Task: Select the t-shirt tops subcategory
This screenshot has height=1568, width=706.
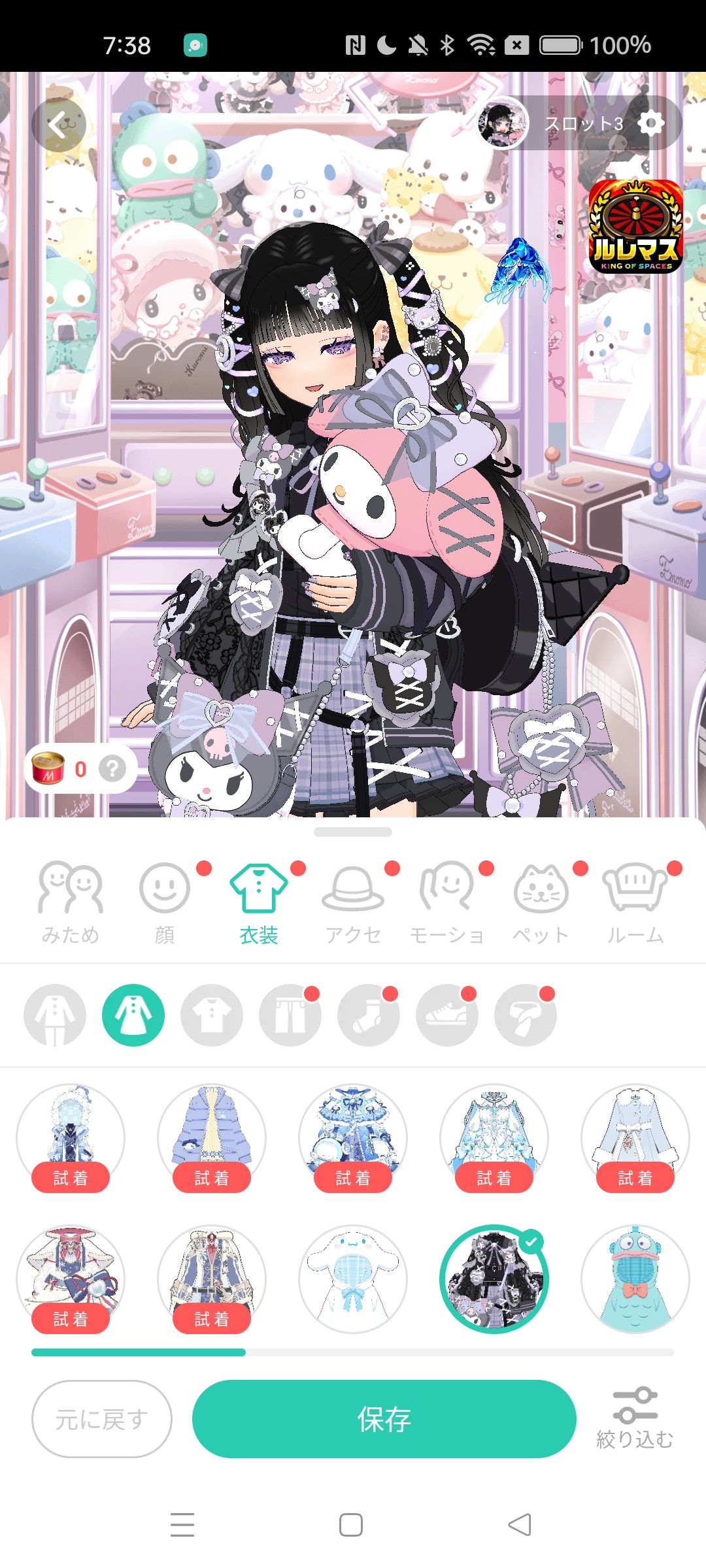Action: click(212, 1015)
